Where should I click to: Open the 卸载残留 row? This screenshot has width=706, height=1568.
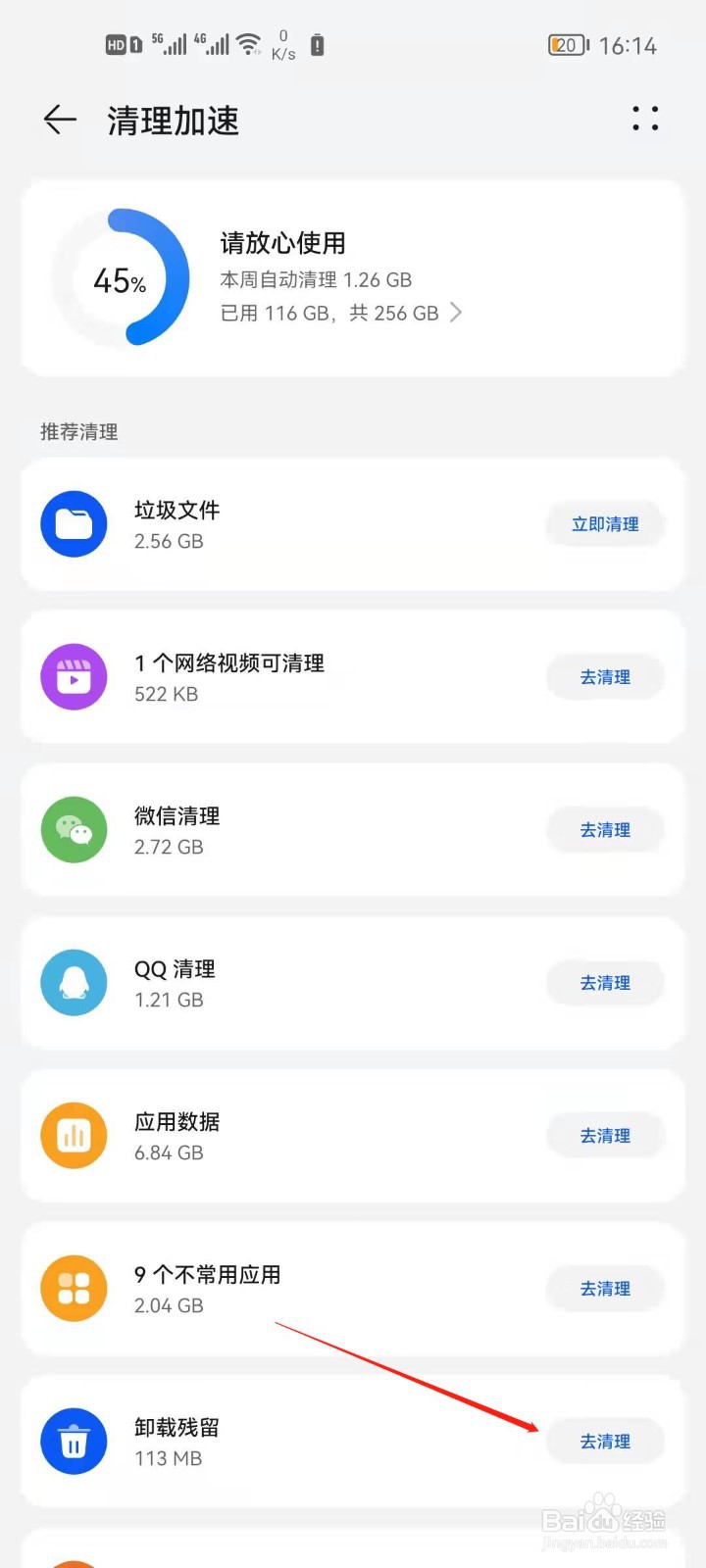(x=294, y=1443)
